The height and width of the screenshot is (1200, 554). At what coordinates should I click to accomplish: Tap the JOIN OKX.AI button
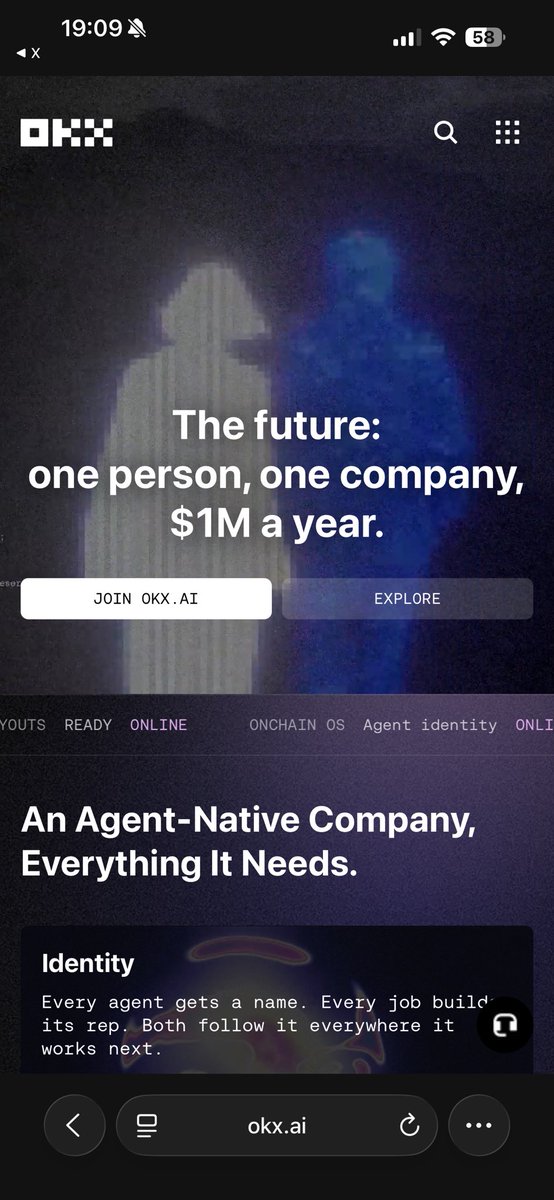(x=146, y=599)
